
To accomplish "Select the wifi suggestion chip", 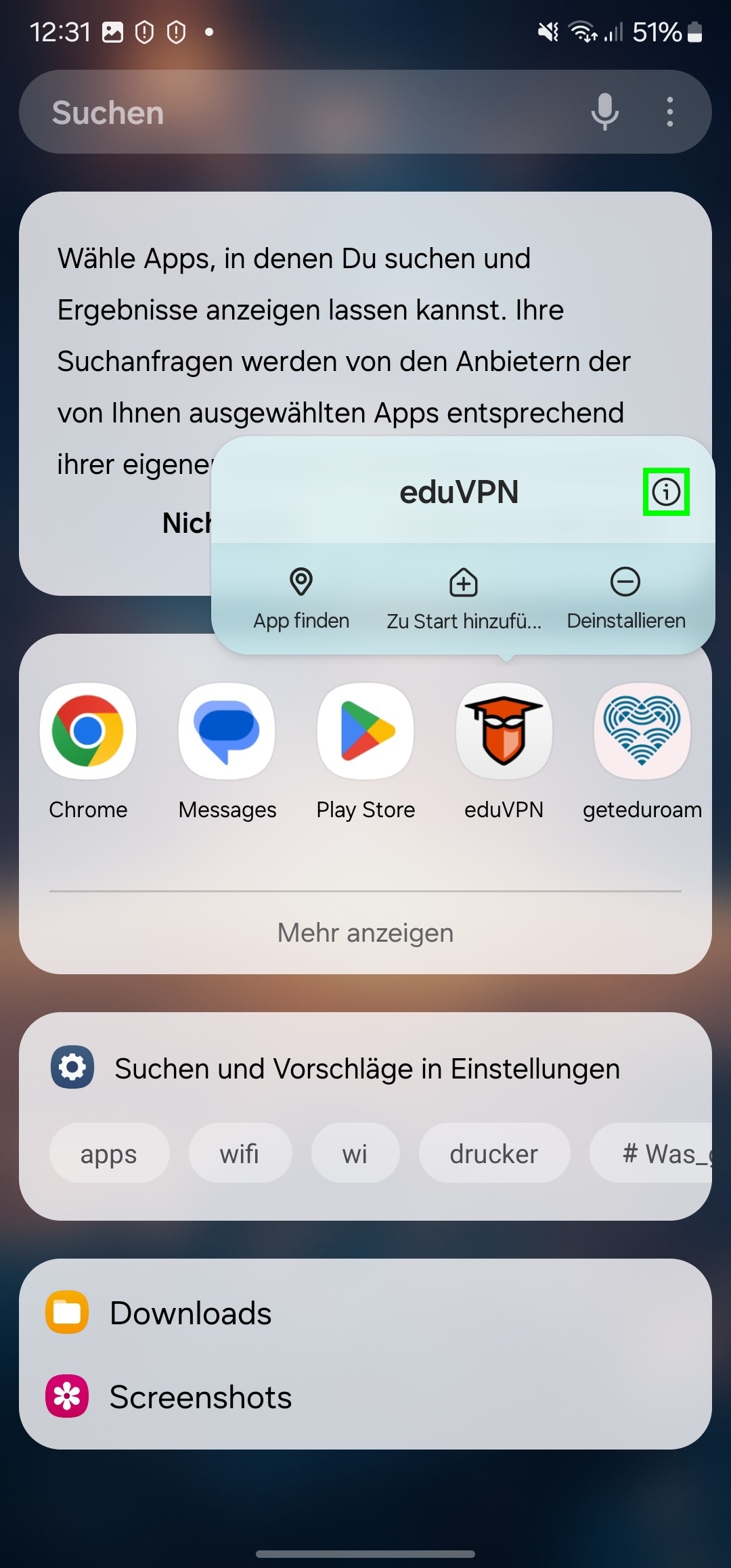I will pos(240,1153).
